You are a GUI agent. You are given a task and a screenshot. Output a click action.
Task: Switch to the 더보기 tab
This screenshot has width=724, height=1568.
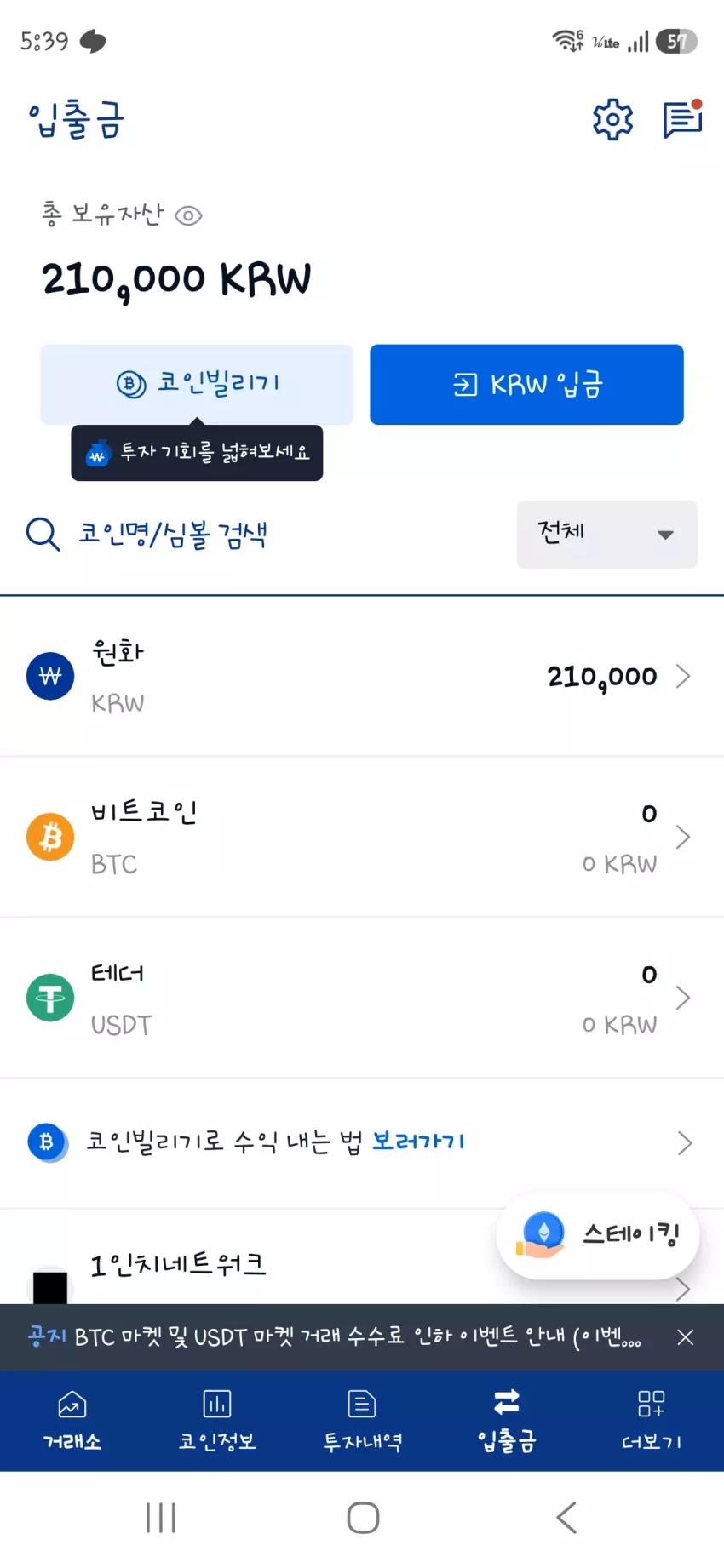tap(652, 1421)
